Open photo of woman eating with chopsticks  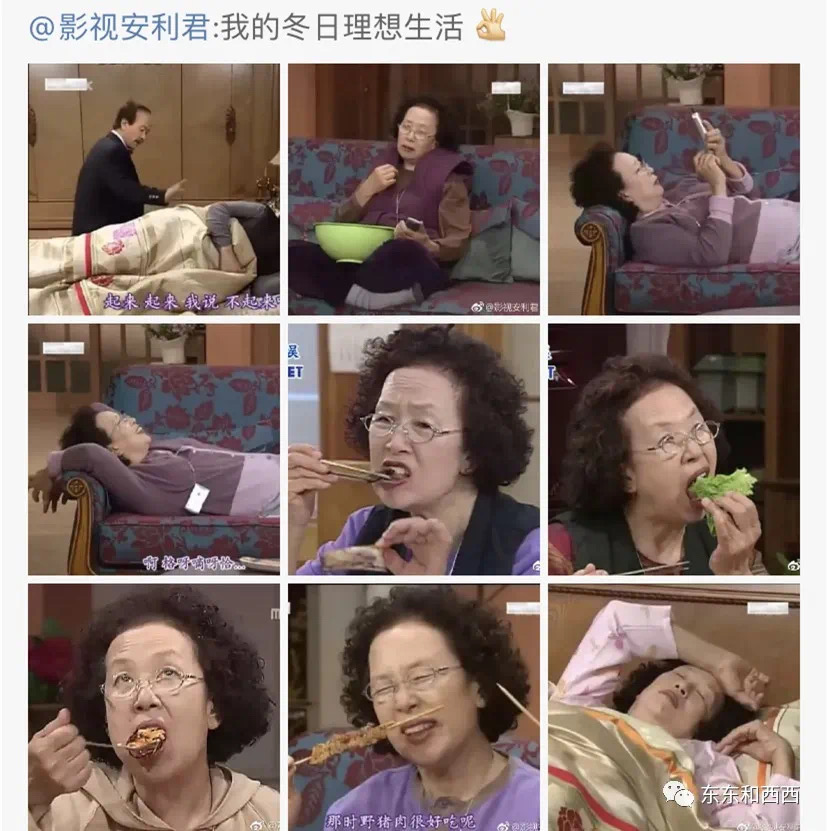coord(414,449)
